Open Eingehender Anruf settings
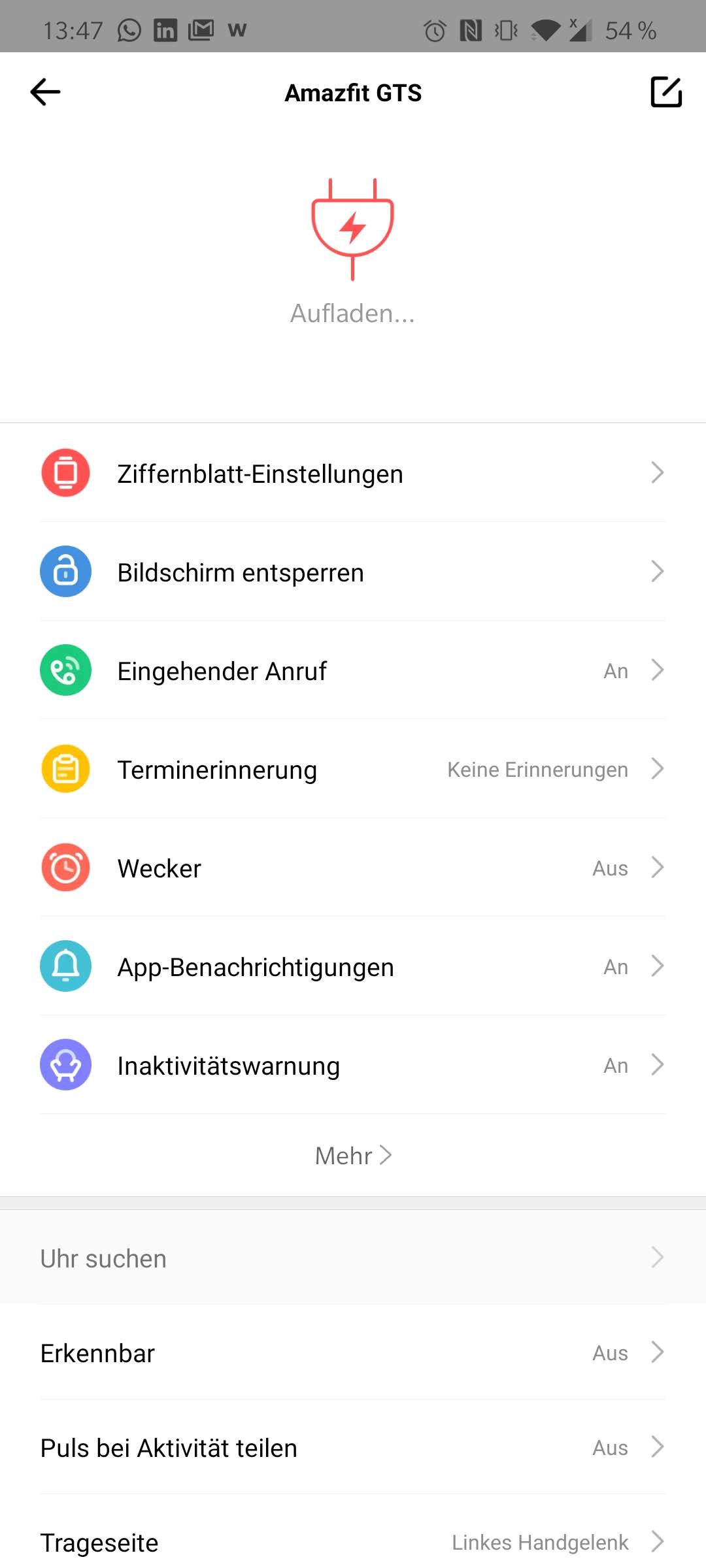 click(x=353, y=671)
